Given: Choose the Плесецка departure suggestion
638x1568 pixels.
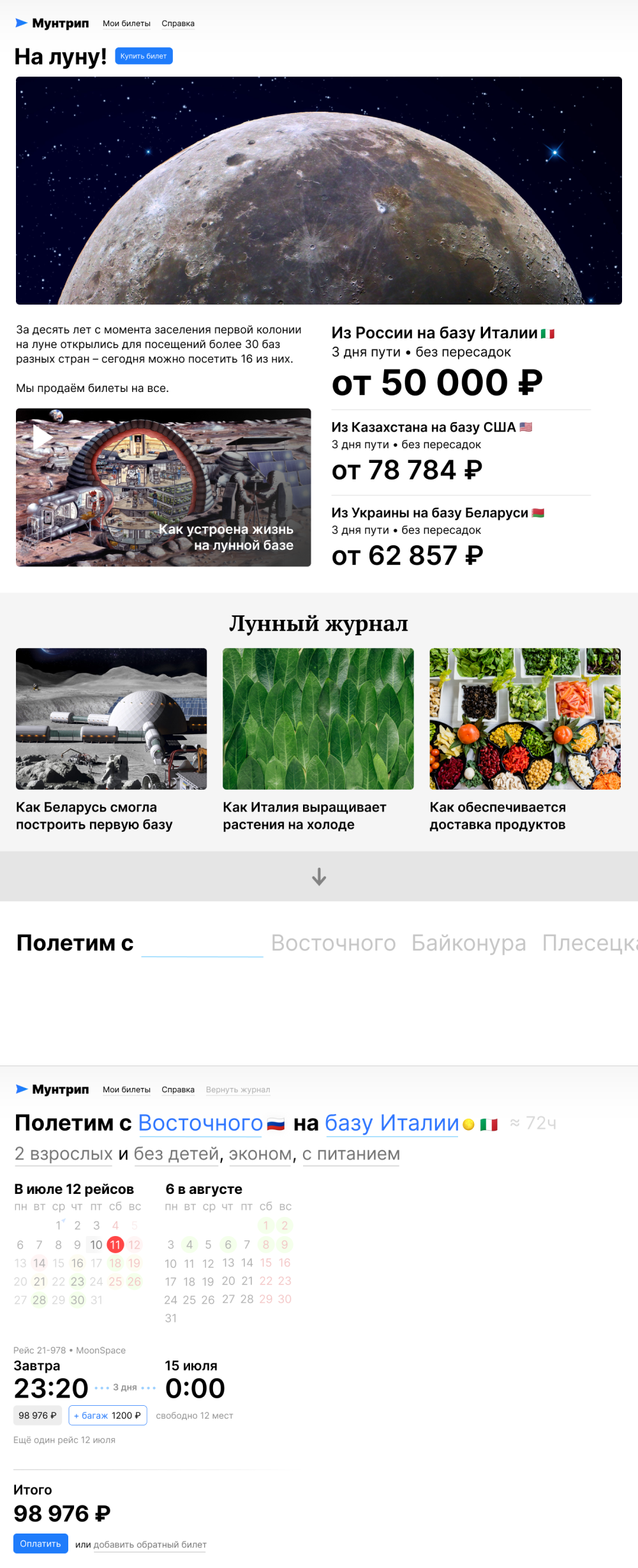Looking at the screenshot, I should [588, 943].
